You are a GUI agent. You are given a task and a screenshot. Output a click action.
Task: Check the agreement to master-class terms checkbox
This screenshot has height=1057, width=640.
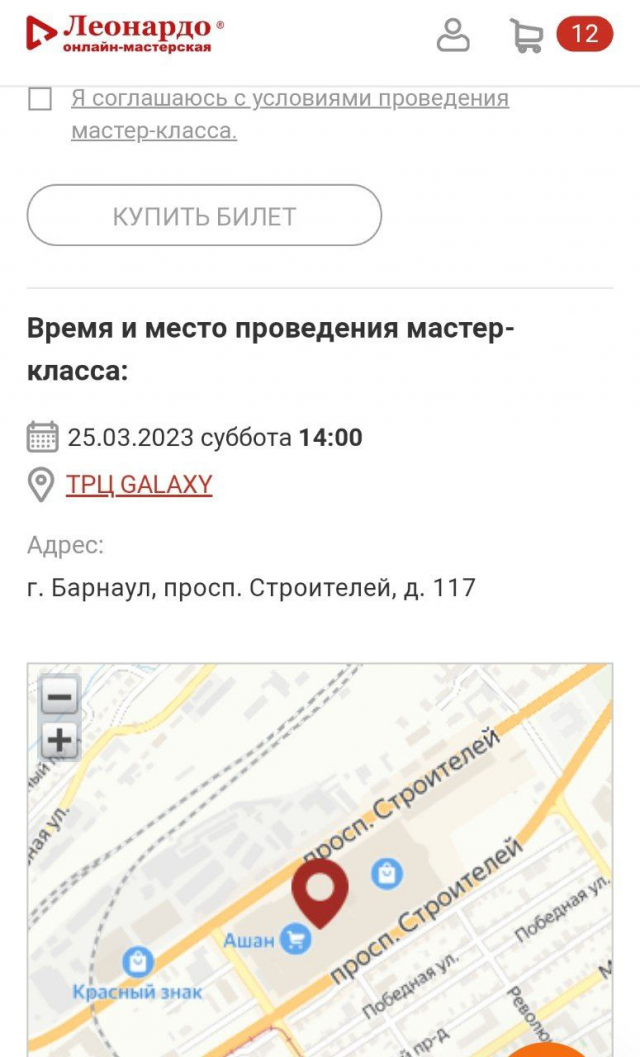coord(40,98)
